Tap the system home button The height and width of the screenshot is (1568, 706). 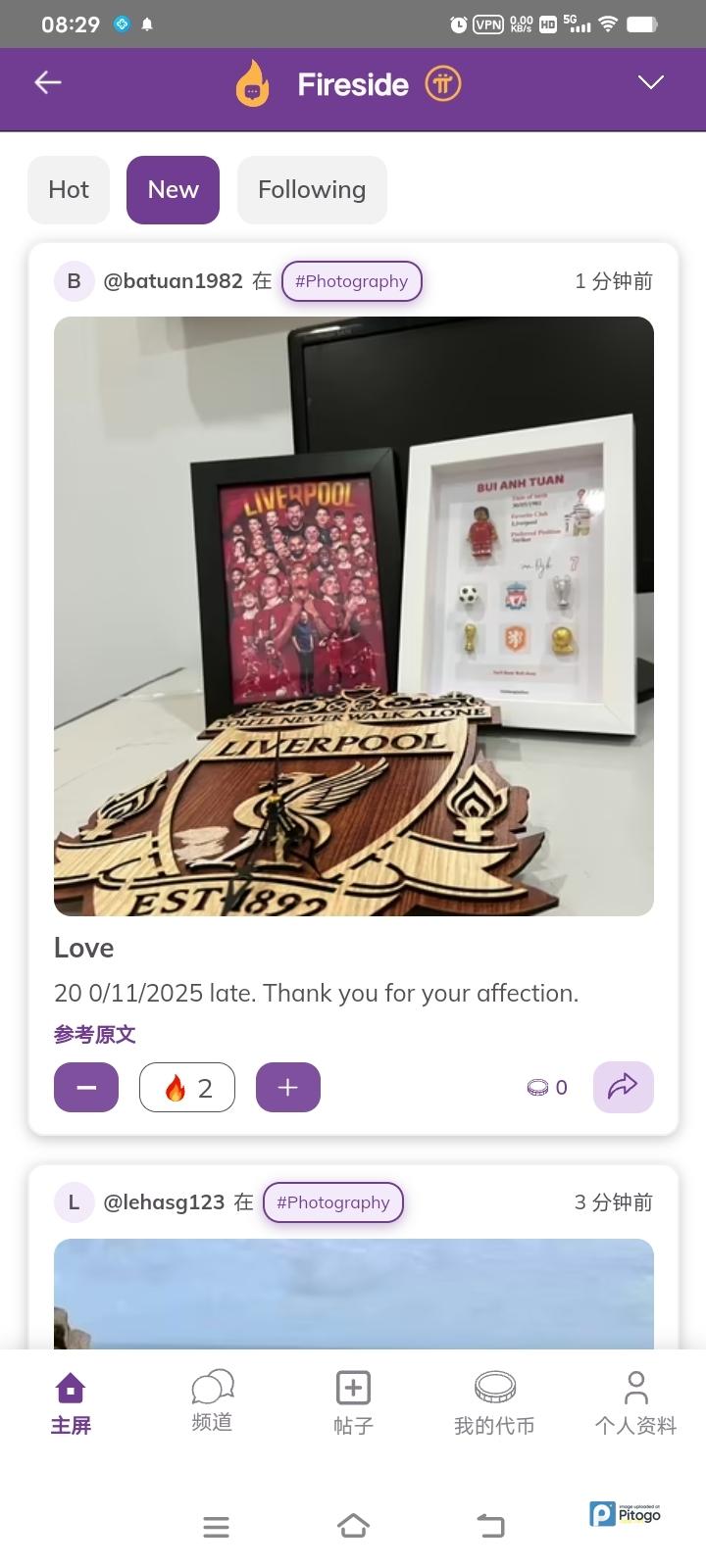click(353, 1526)
